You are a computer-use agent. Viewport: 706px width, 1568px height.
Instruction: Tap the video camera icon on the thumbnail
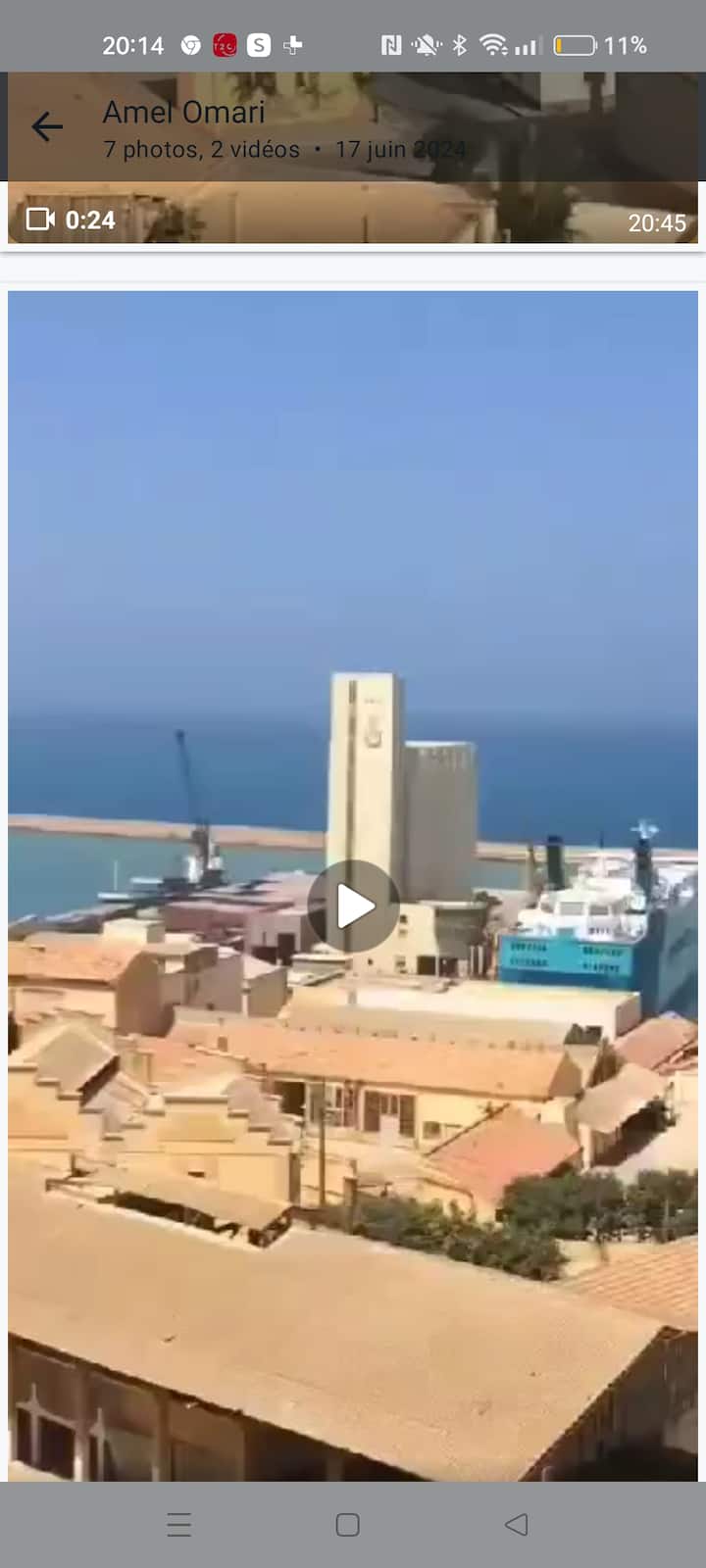pyautogui.click(x=40, y=220)
